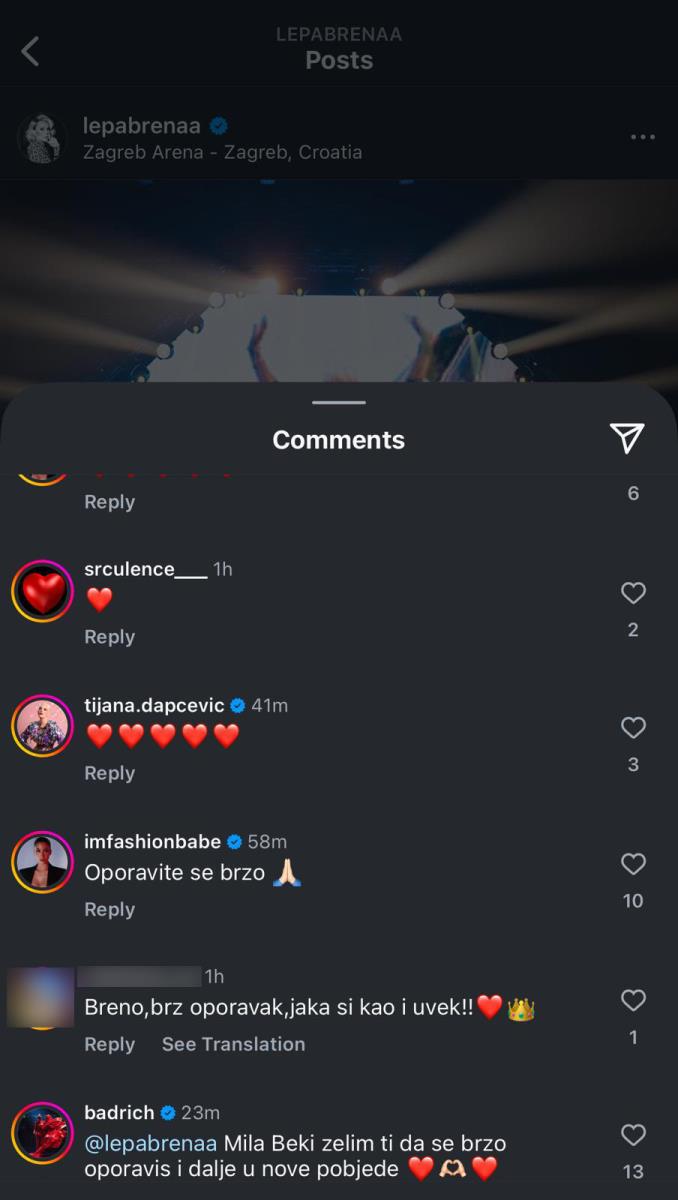Go back from the Posts screen
This screenshot has width=678, height=1200.
31,51
